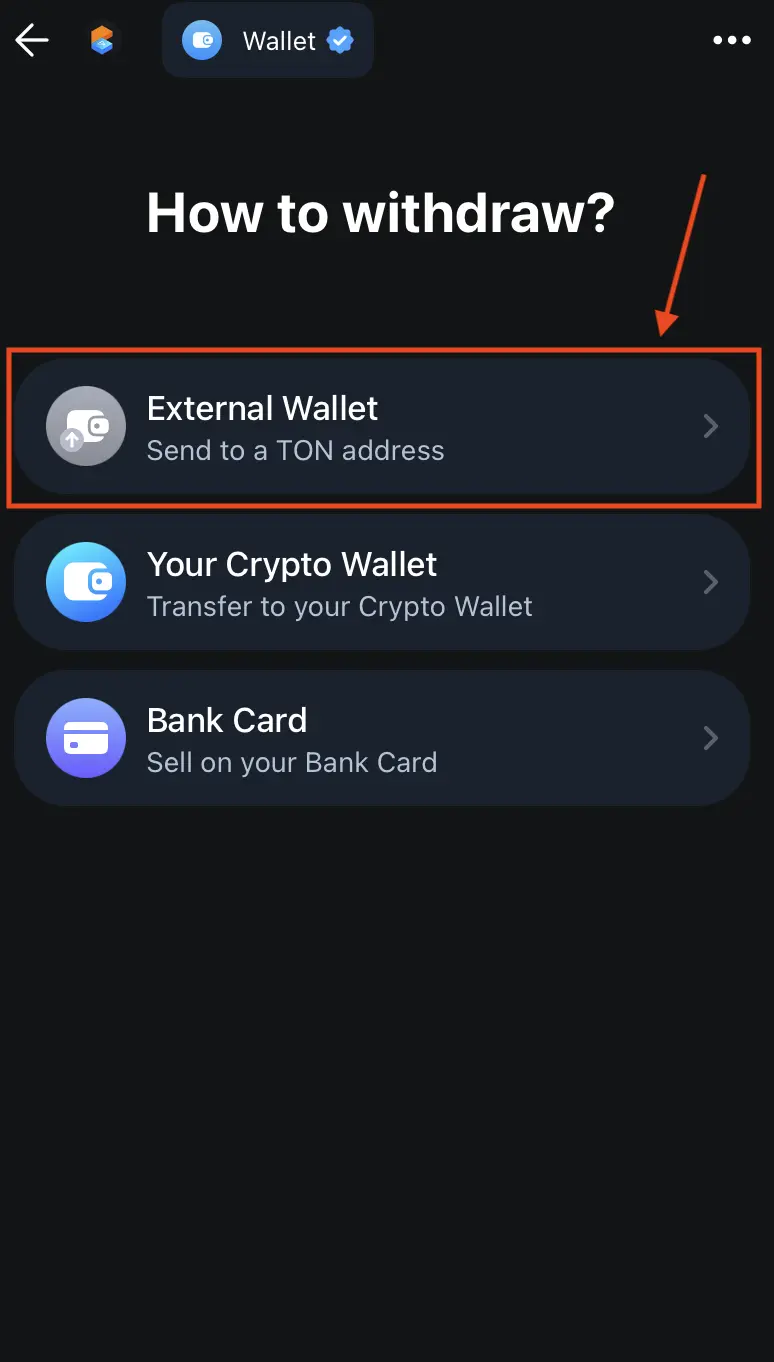Withdraw to Bank Card
Viewport: 774px width, 1362px height.
[x=381, y=739]
